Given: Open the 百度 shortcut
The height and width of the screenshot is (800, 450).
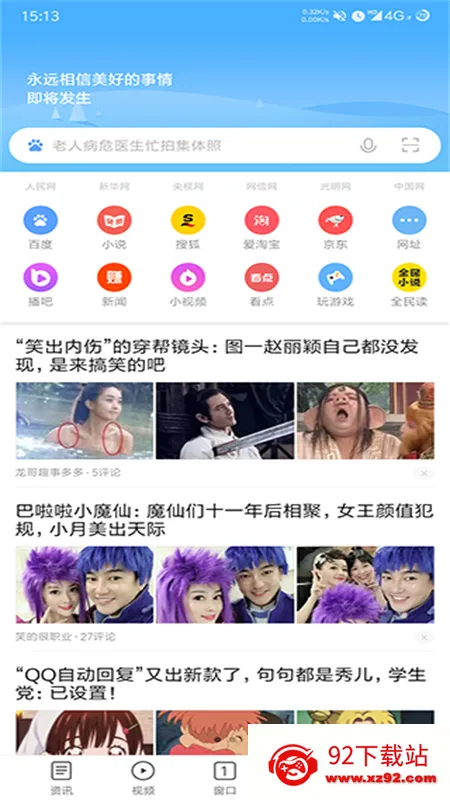Looking at the screenshot, I should [x=40, y=228].
